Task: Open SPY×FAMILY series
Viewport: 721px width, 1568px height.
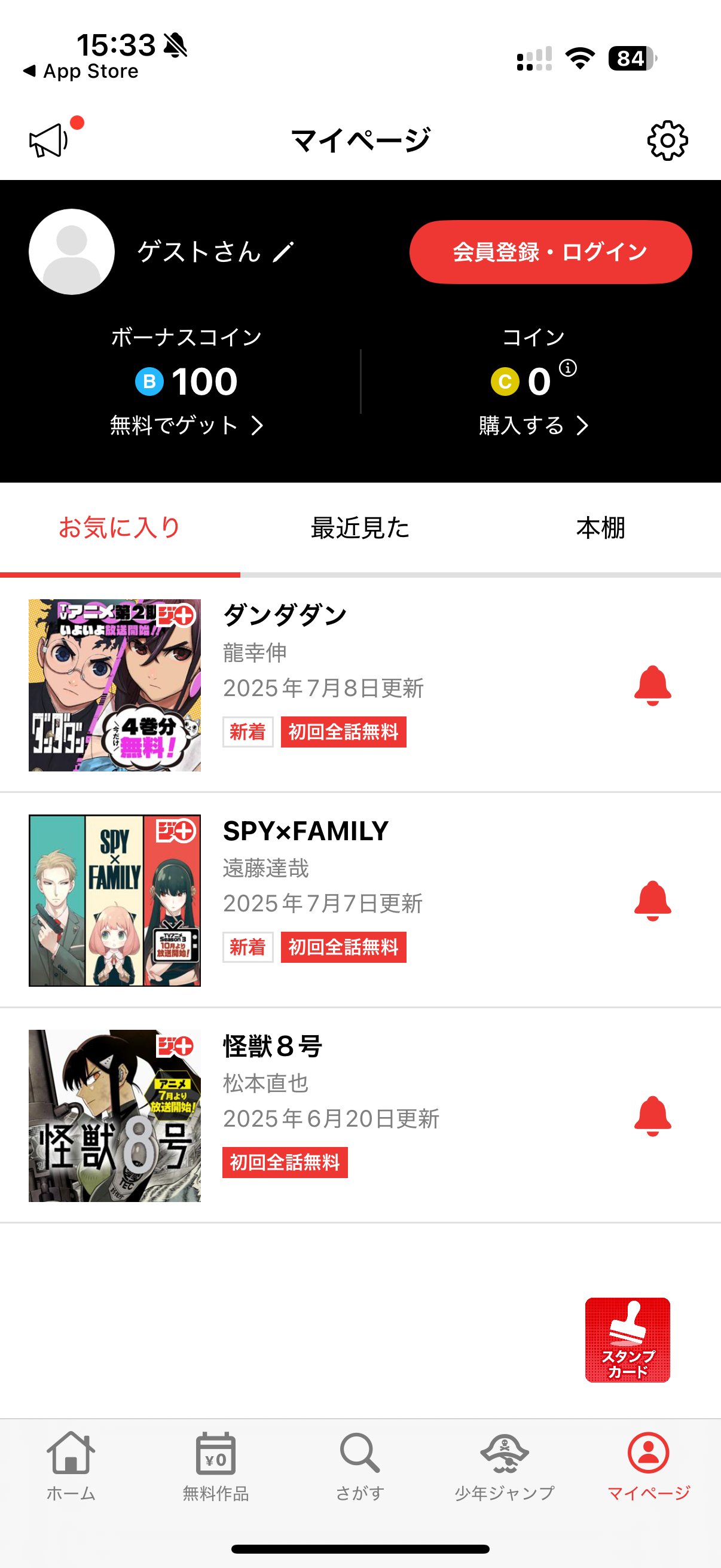Action: point(305,831)
